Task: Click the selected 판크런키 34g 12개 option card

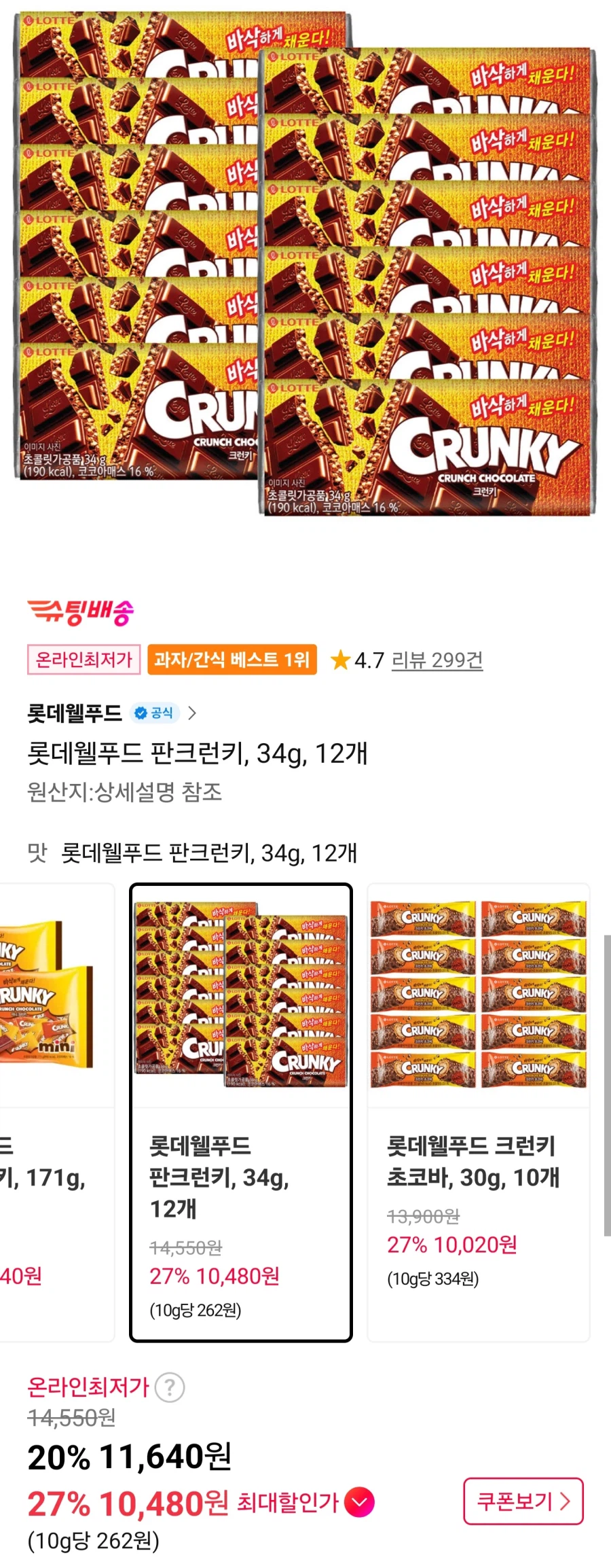Action: point(242,1101)
